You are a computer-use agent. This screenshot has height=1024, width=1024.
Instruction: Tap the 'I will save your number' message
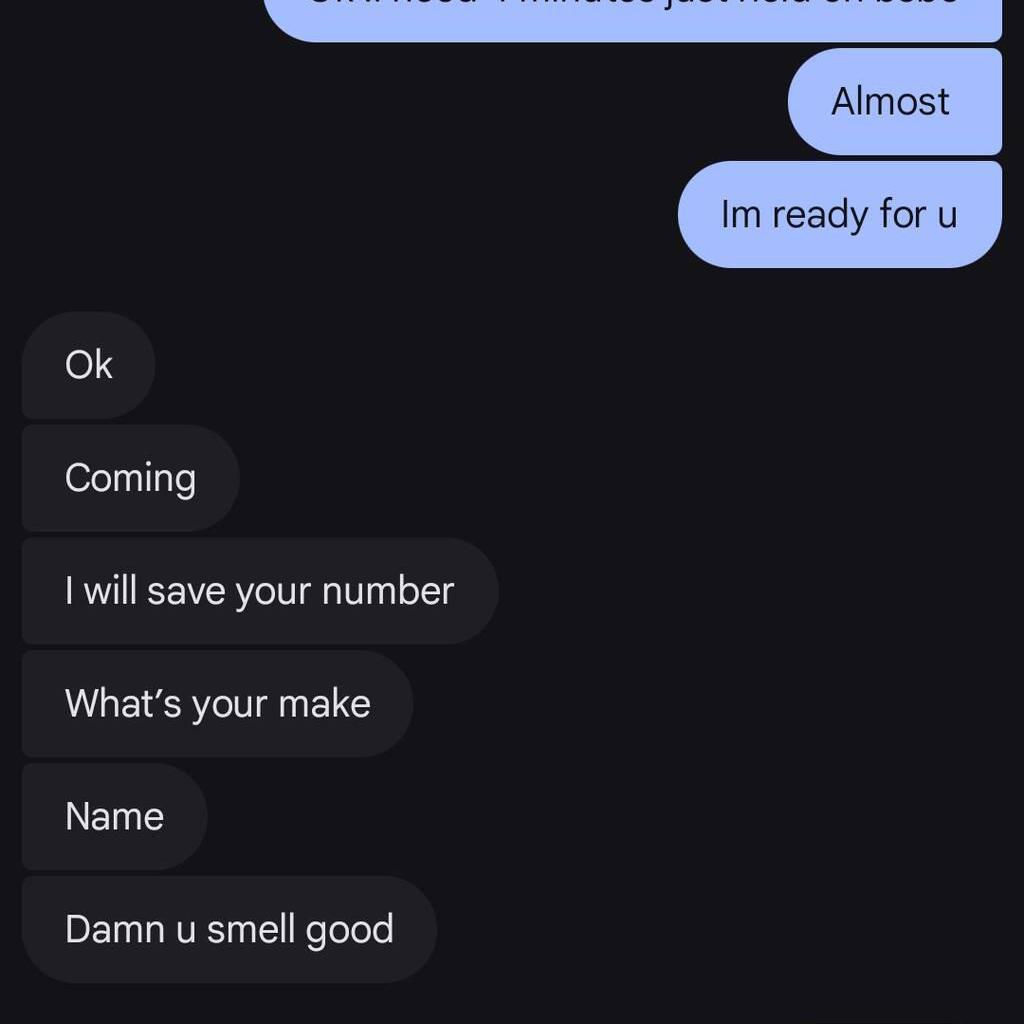click(259, 591)
